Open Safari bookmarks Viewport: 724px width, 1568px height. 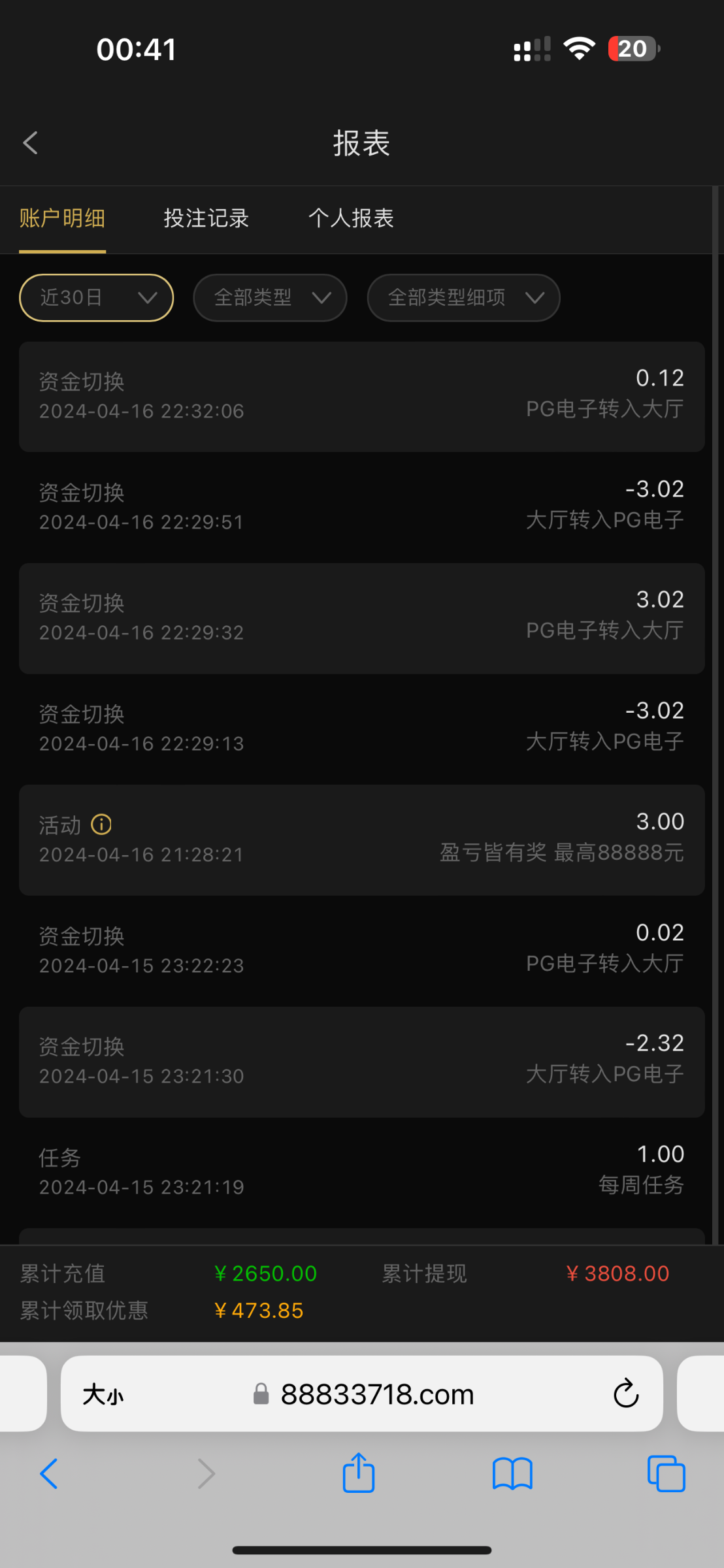pyautogui.click(x=512, y=1474)
